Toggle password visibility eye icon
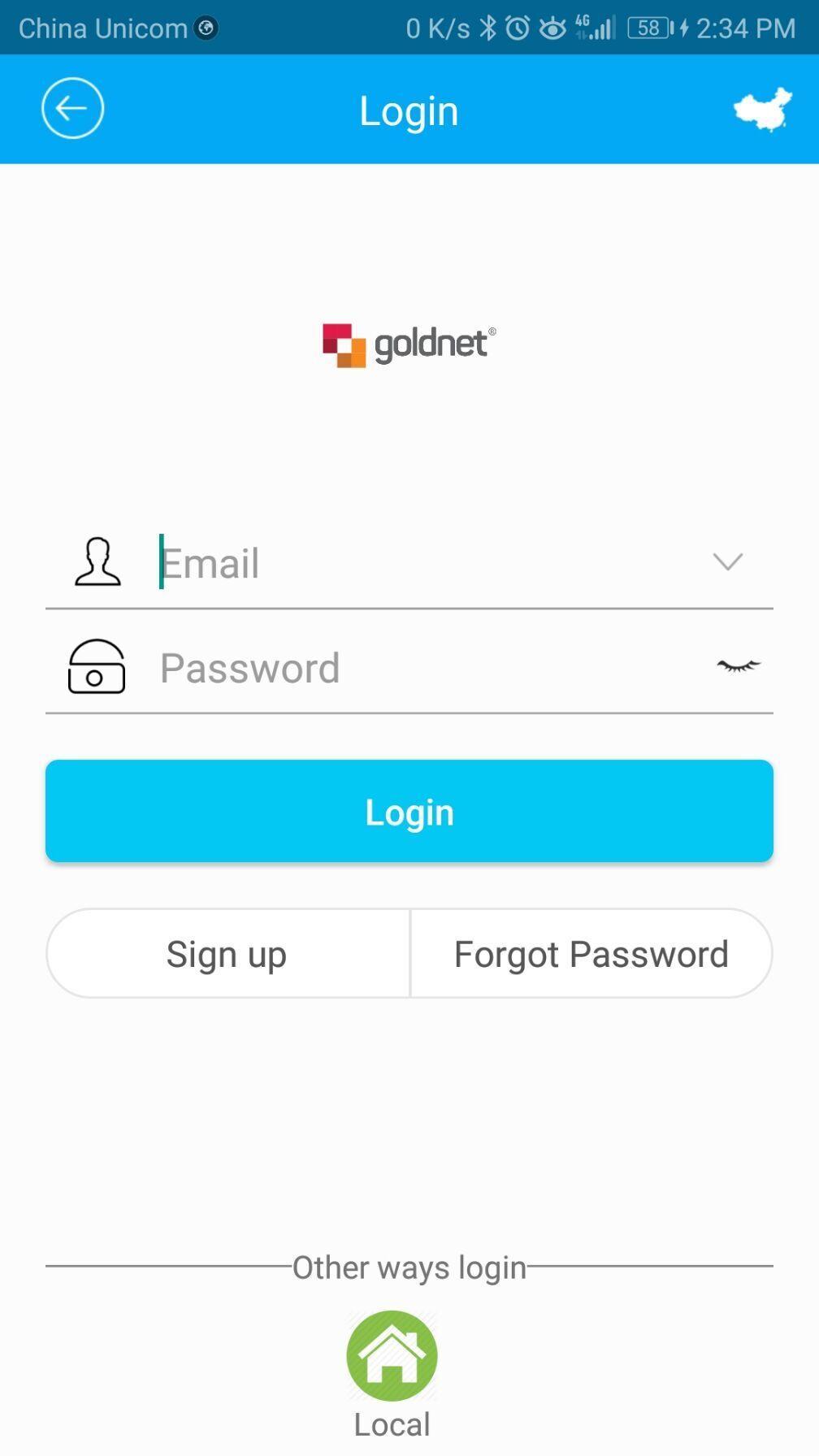 click(738, 666)
